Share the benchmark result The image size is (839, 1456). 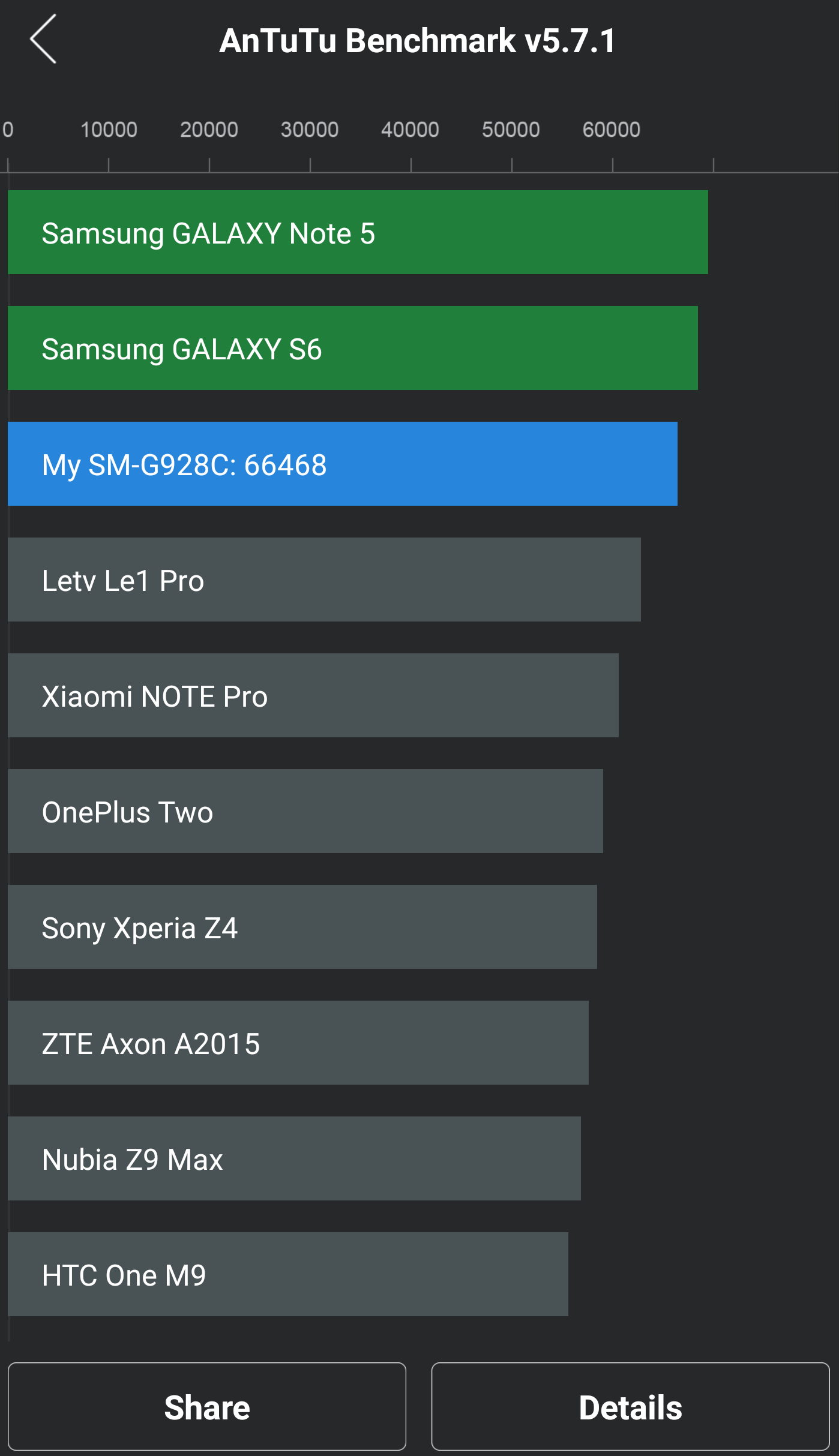pyautogui.click(x=207, y=1407)
